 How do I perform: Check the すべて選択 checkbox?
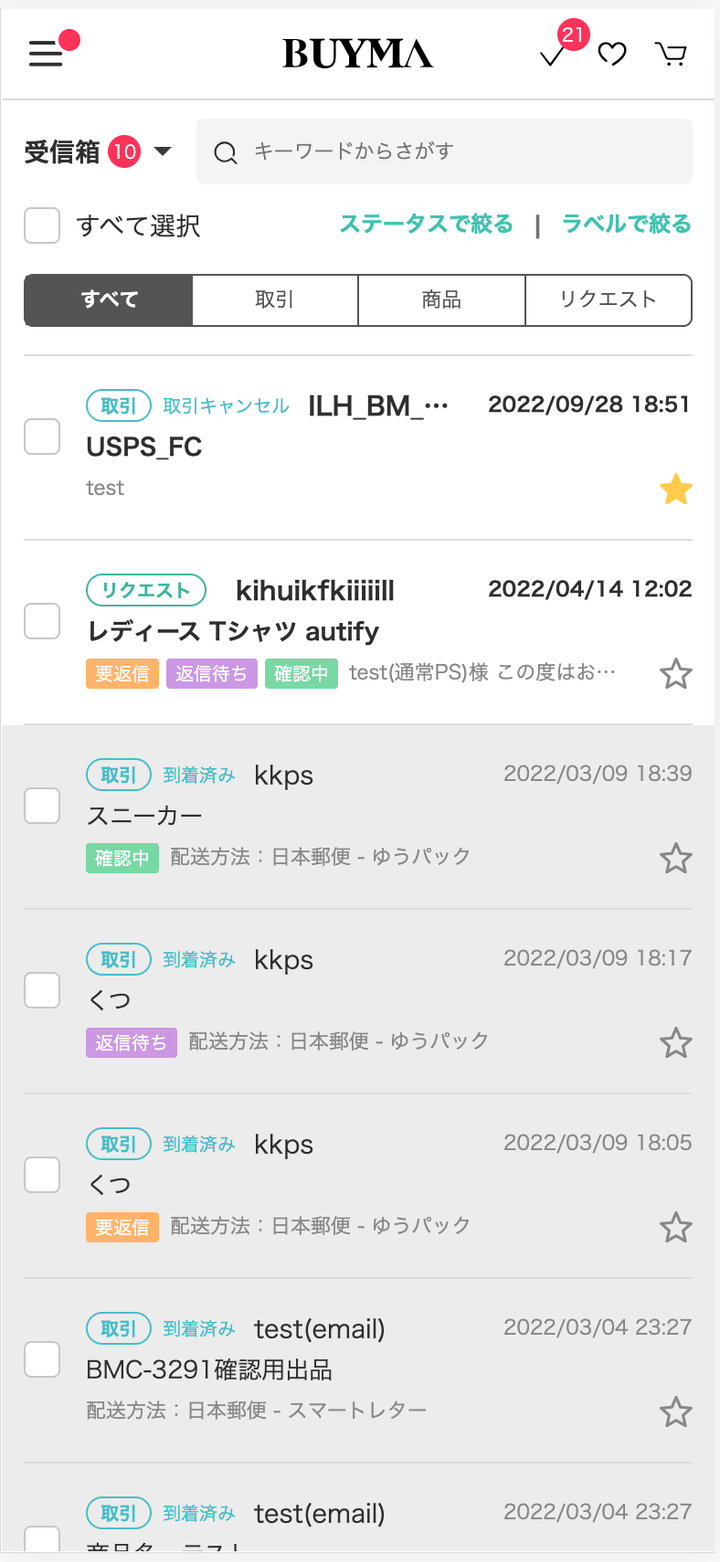click(x=42, y=225)
